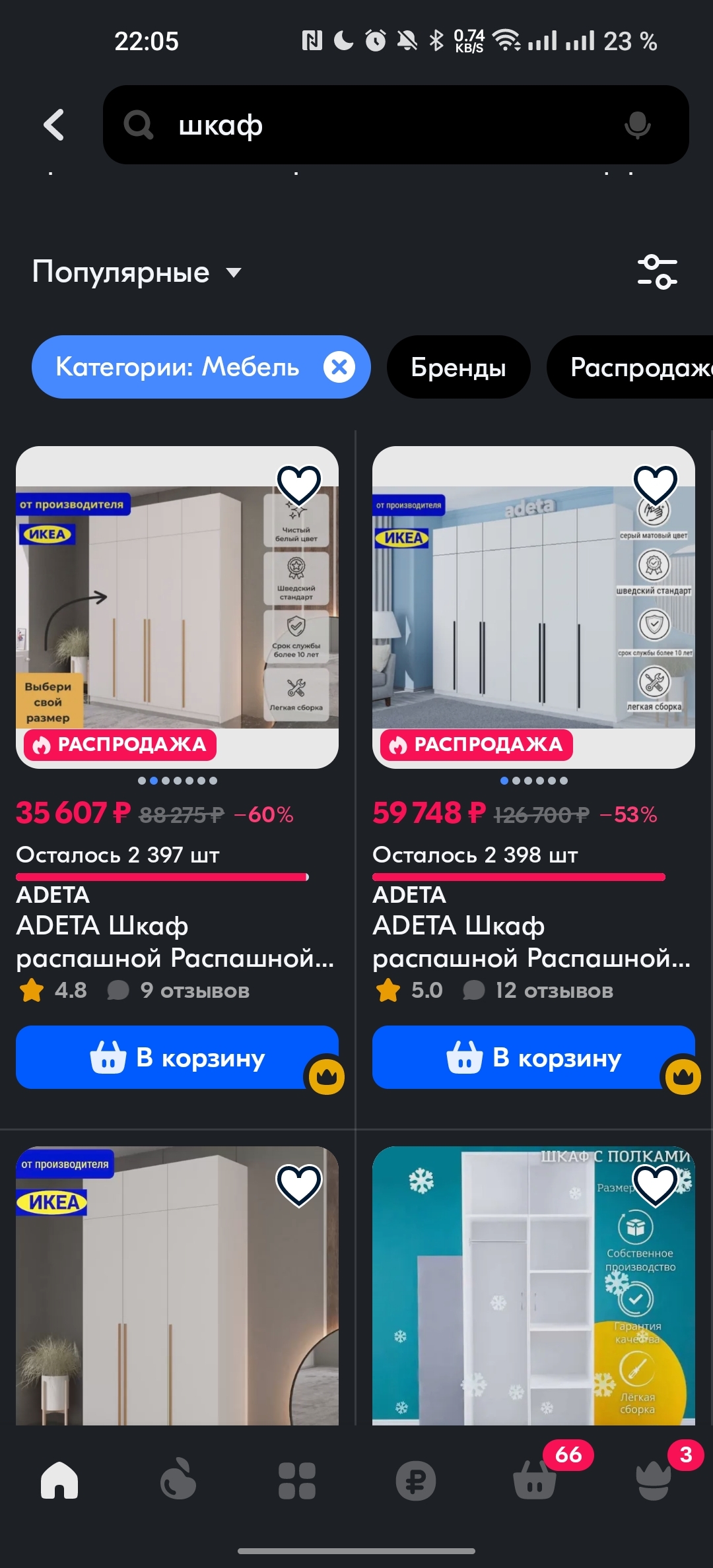Viewport: 713px width, 1568px height.
Task: Add the 35 607 ₽ wardrobe to cart
Action: pyautogui.click(x=177, y=1057)
